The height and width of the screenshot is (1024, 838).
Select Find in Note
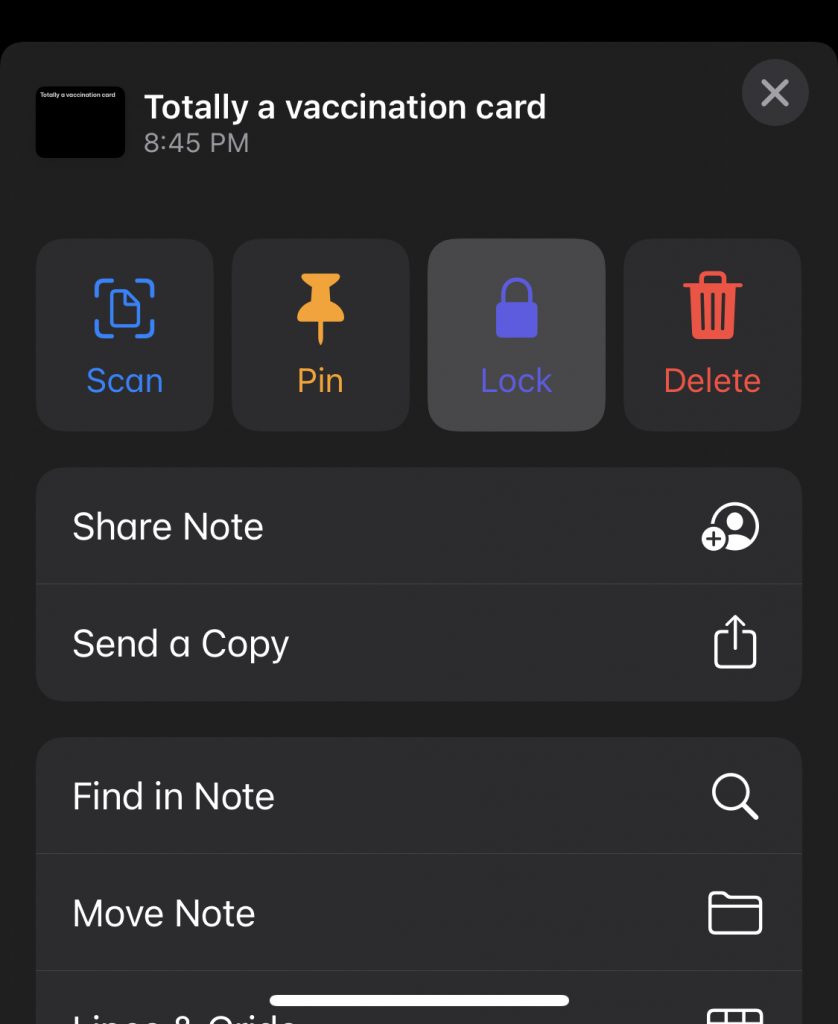(x=418, y=796)
